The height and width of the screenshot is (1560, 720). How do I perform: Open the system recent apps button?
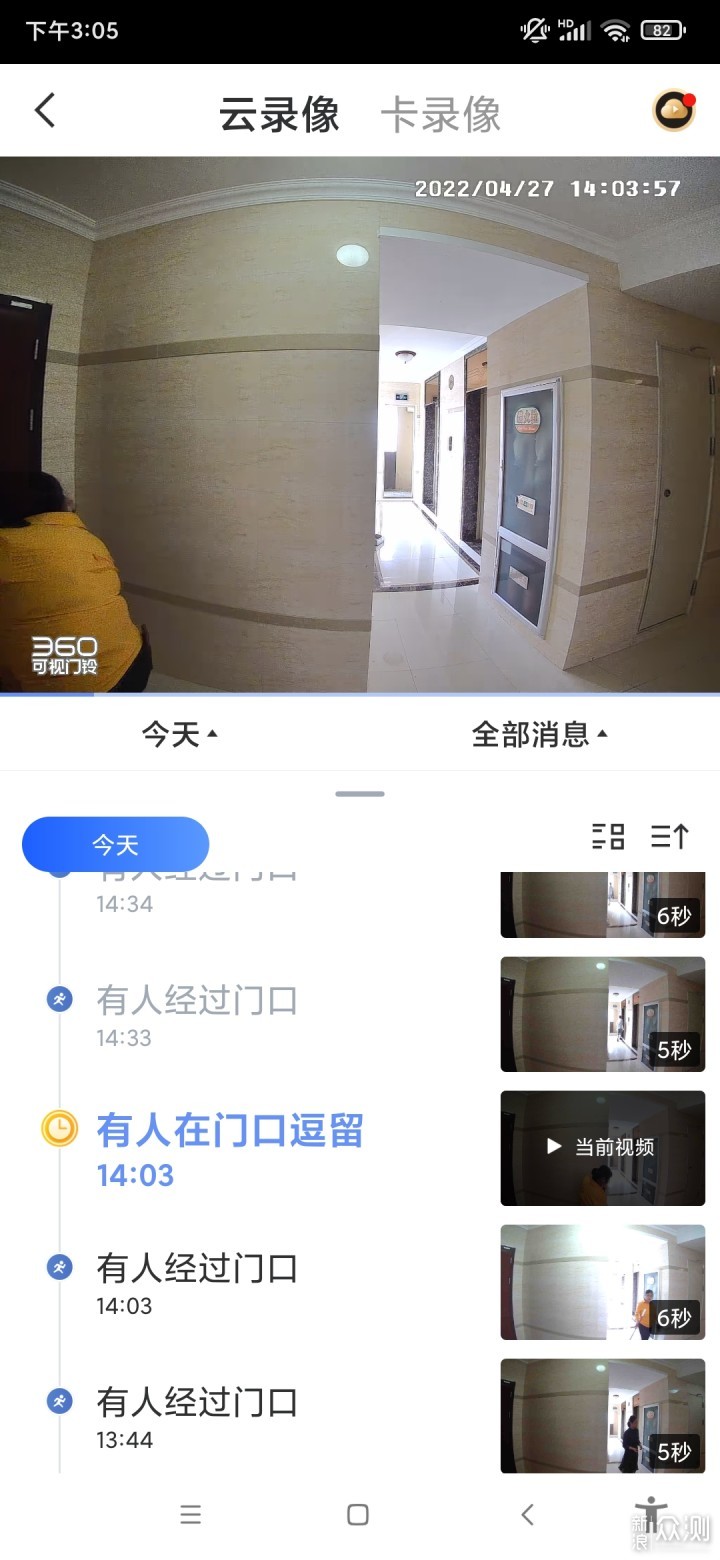tap(191, 1514)
